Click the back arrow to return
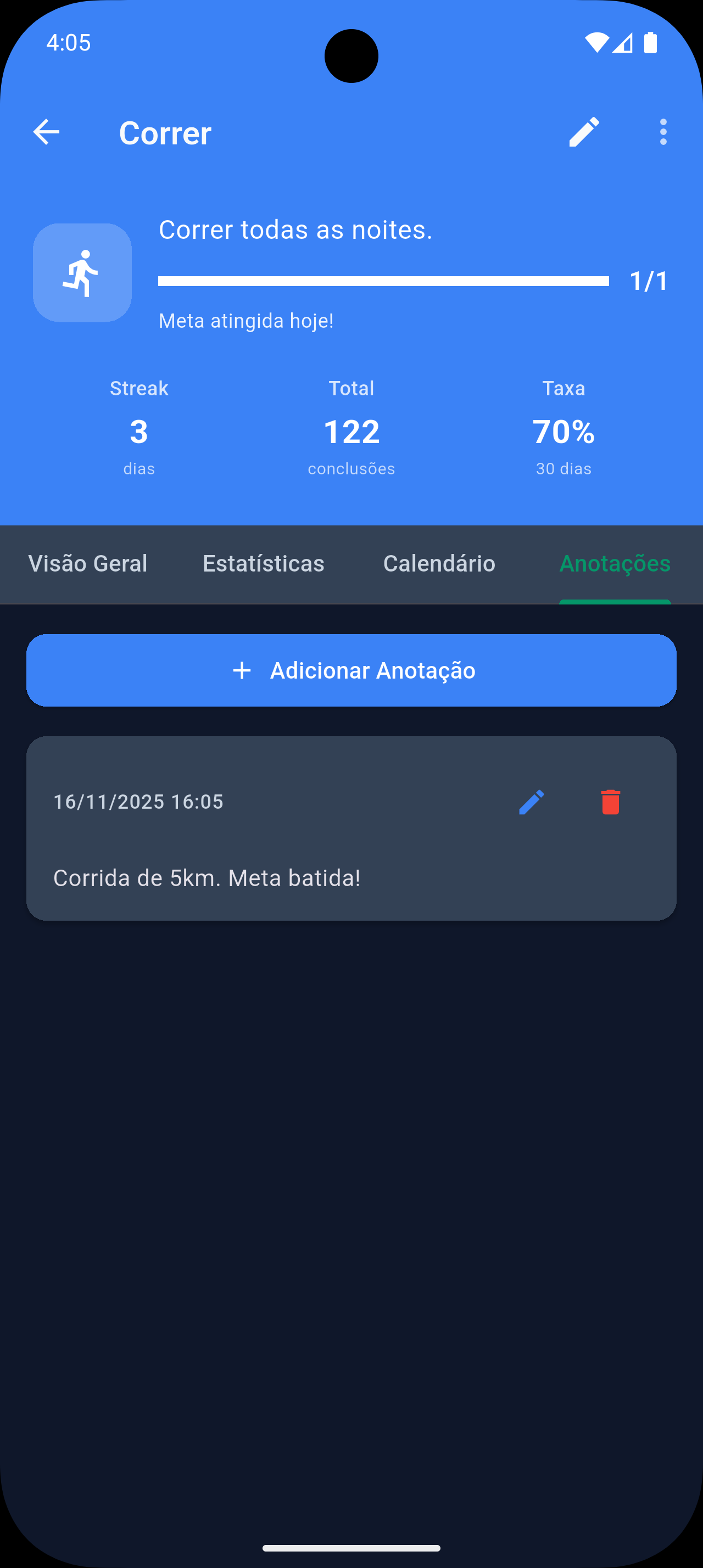This screenshot has height=1568, width=703. [46, 132]
